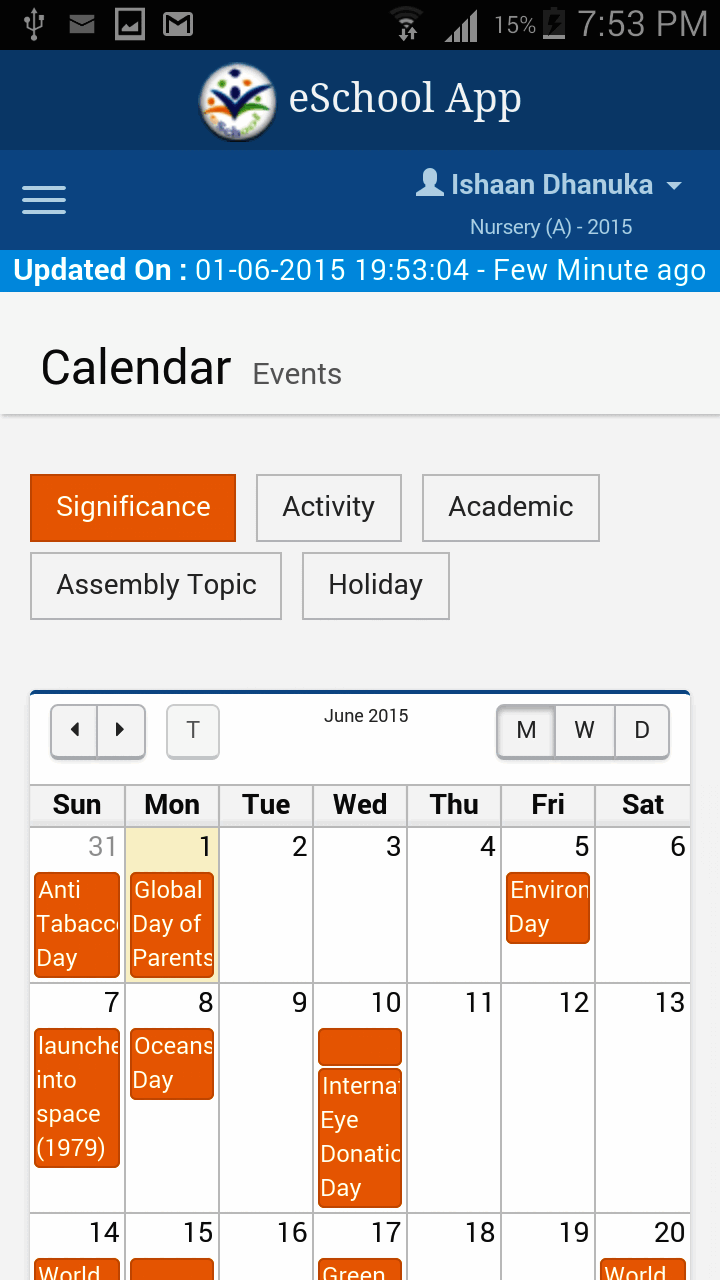The width and height of the screenshot is (720, 1280).
Task: Click the user profile person icon
Action: 430,184
